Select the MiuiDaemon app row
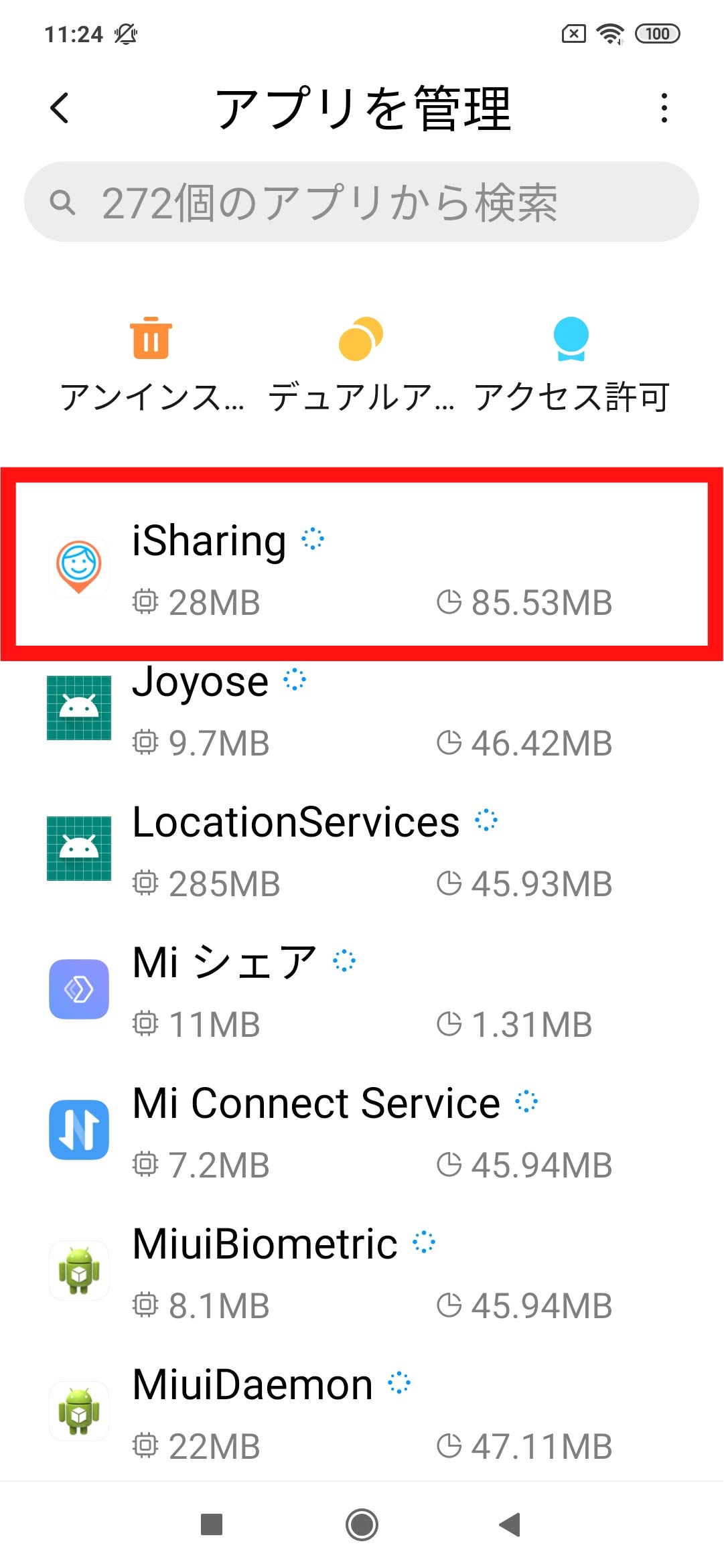This screenshot has height=1568, width=724. click(x=362, y=1413)
